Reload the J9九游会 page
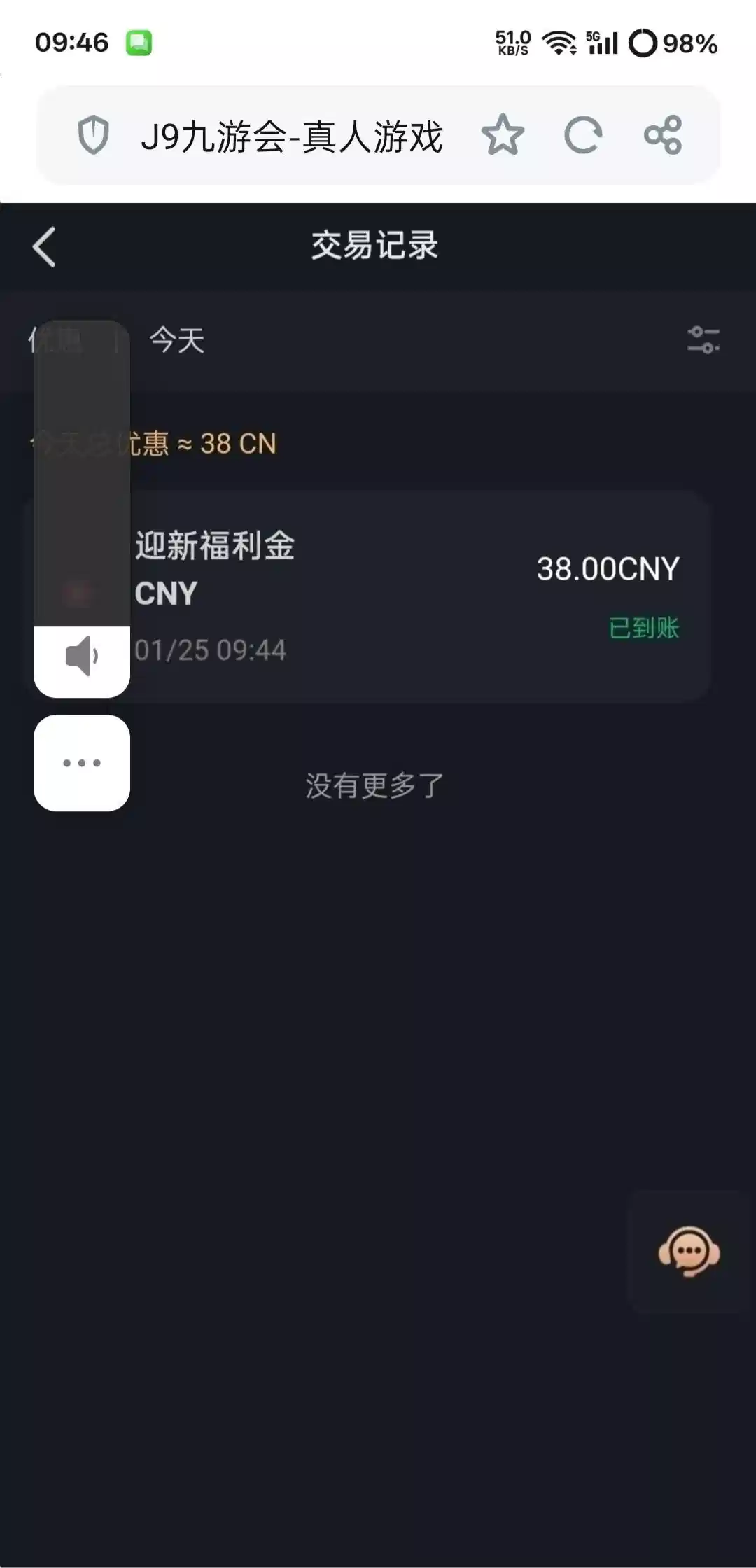 click(582, 135)
